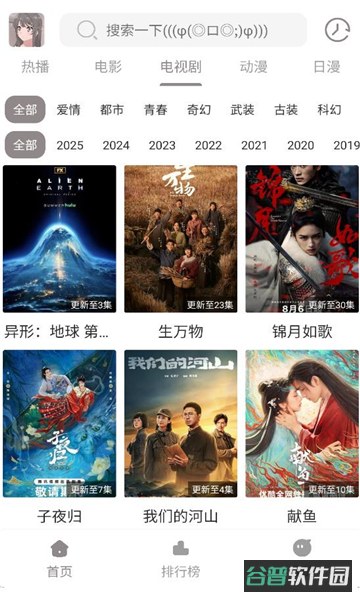Viewport: 360px width, 600px height.
Task: Open the 生万物 drama card
Action: click(181, 239)
